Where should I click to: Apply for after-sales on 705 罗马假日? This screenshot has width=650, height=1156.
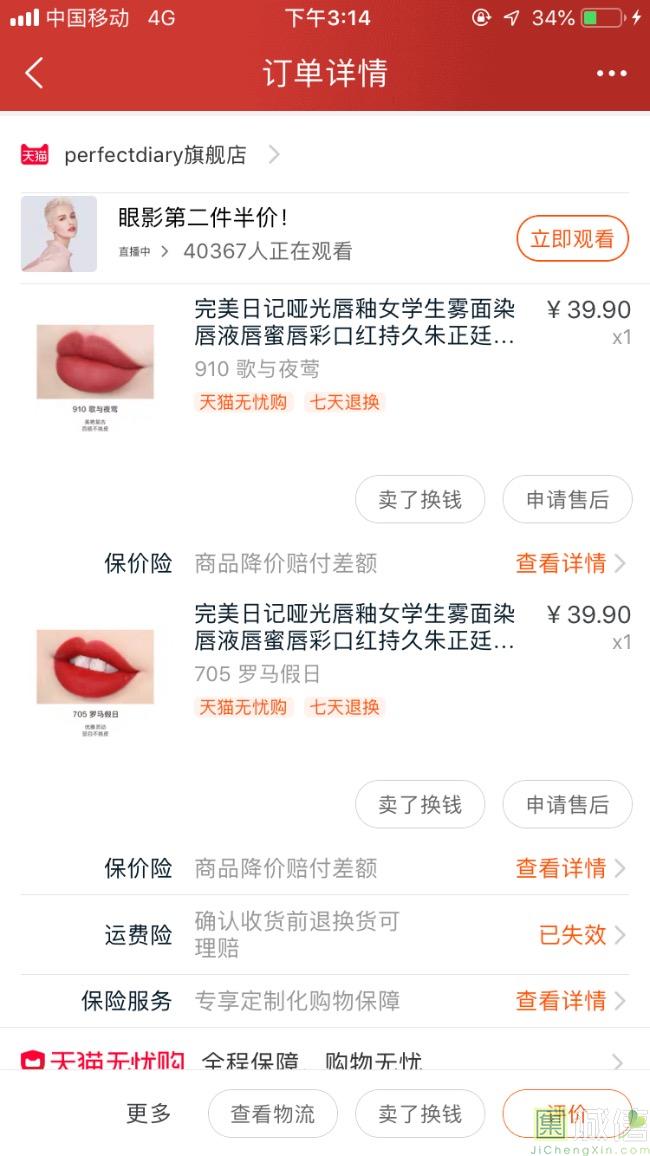point(567,804)
